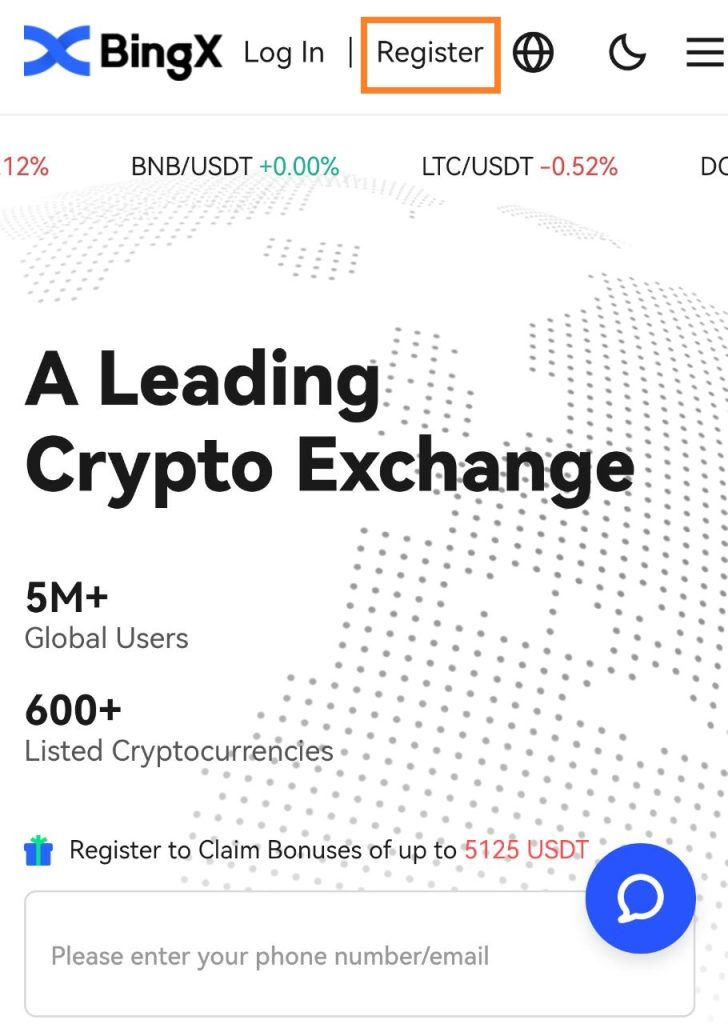
Task: Go to BingX home via logo
Action: click(123, 52)
